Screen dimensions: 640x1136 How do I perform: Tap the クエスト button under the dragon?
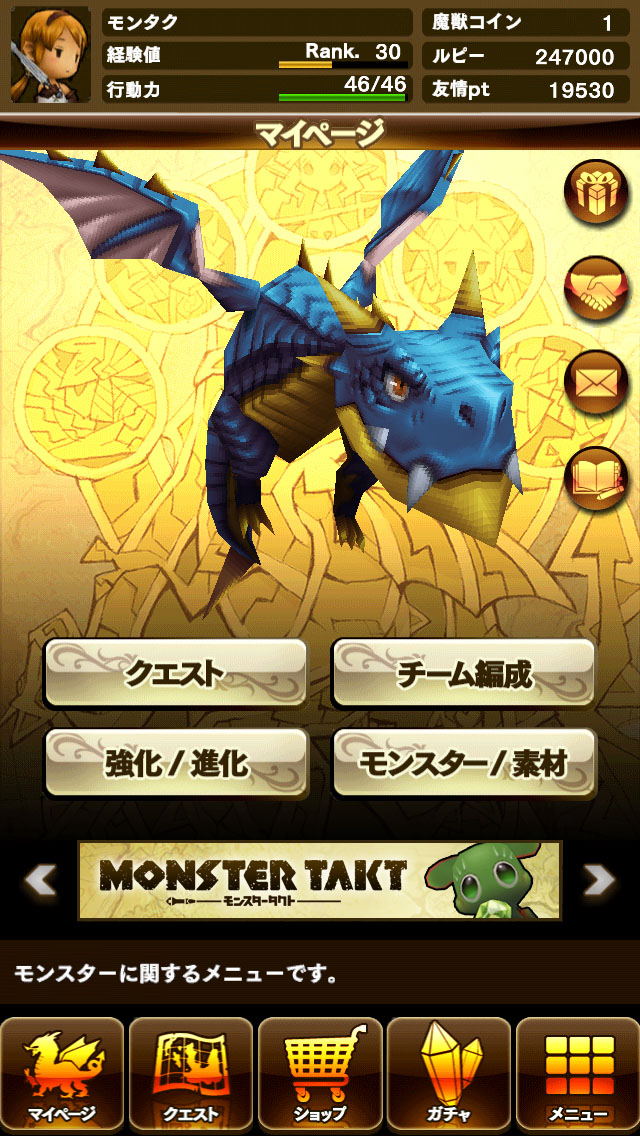click(x=176, y=674)
